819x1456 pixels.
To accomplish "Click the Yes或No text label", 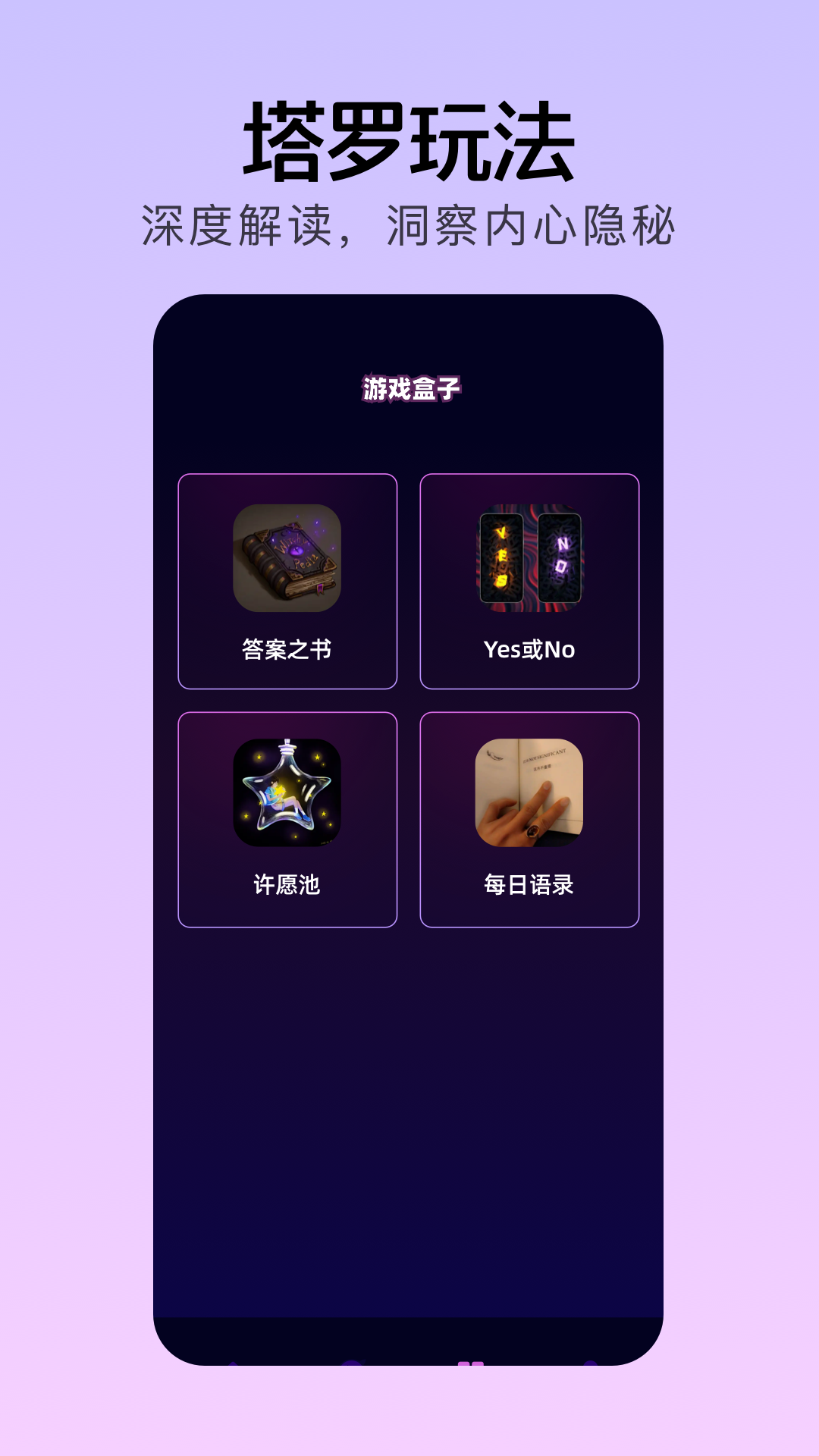I will point(529,649).
